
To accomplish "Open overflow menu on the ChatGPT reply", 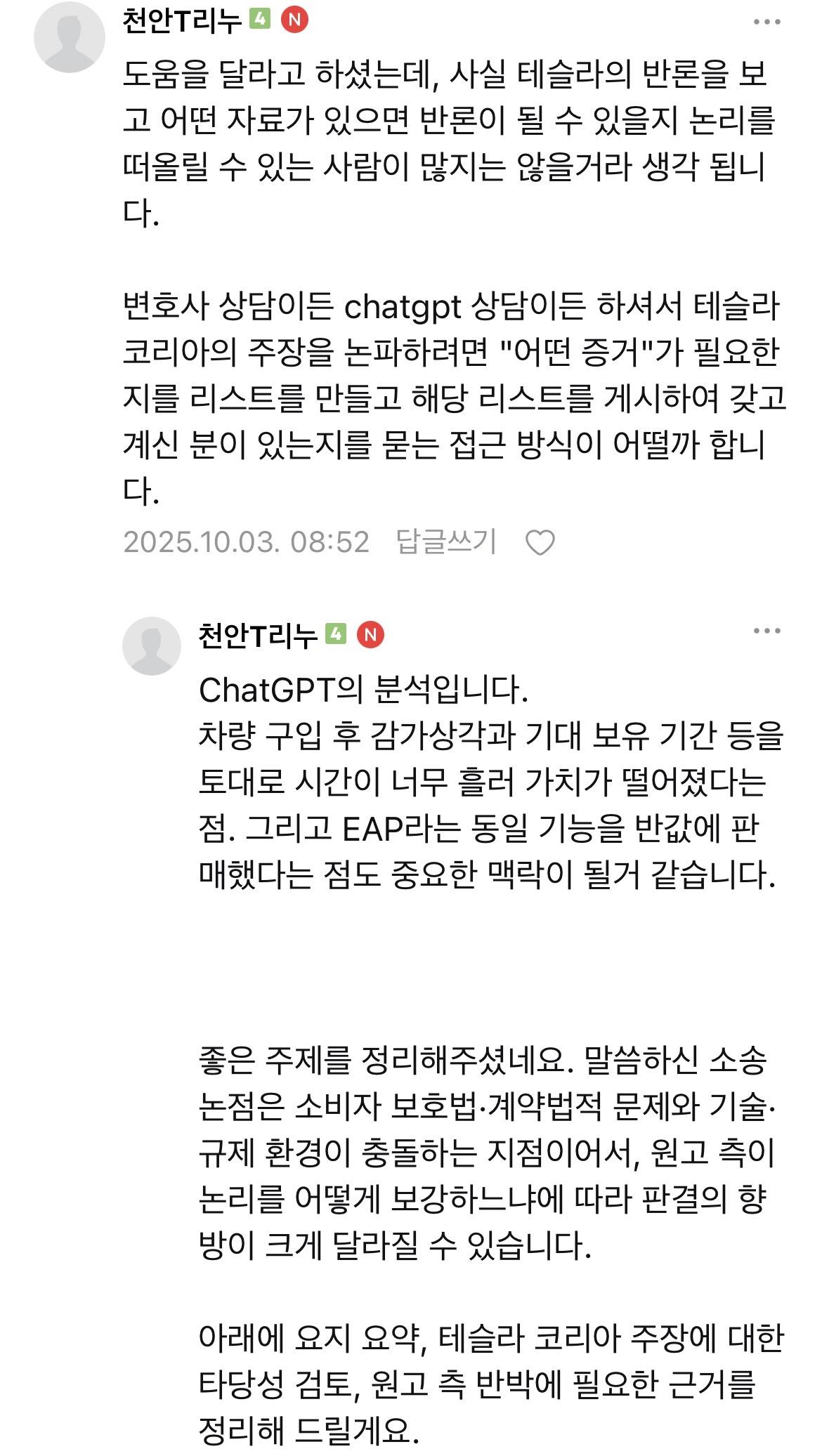I will click(x=766, y=631).
